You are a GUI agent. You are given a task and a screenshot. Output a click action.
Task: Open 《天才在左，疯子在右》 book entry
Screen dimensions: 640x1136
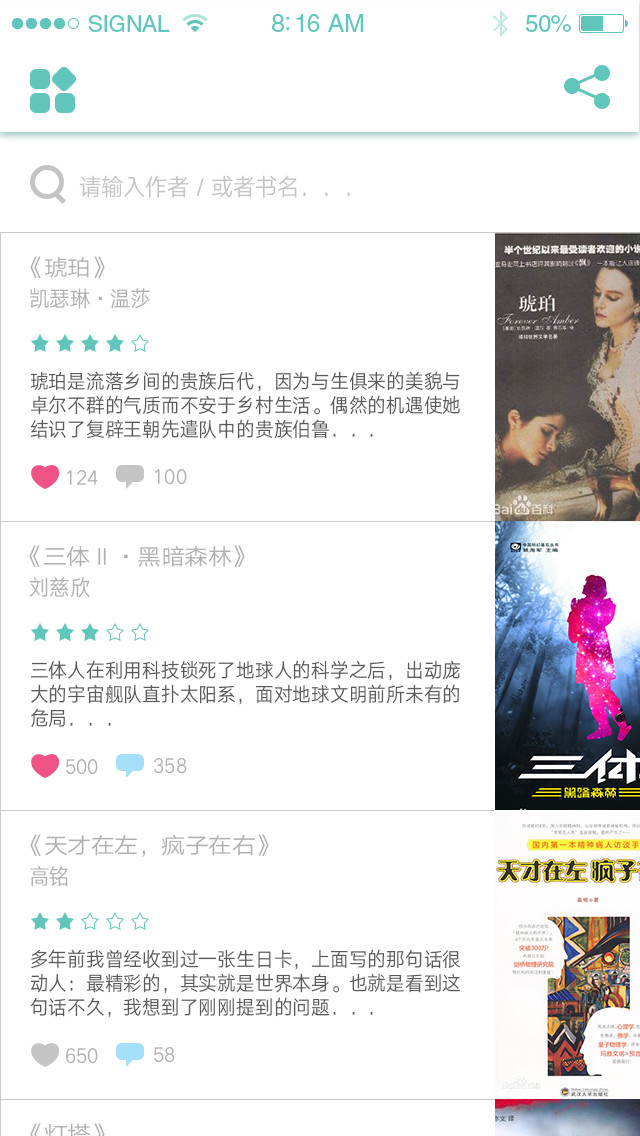(150, 846)
